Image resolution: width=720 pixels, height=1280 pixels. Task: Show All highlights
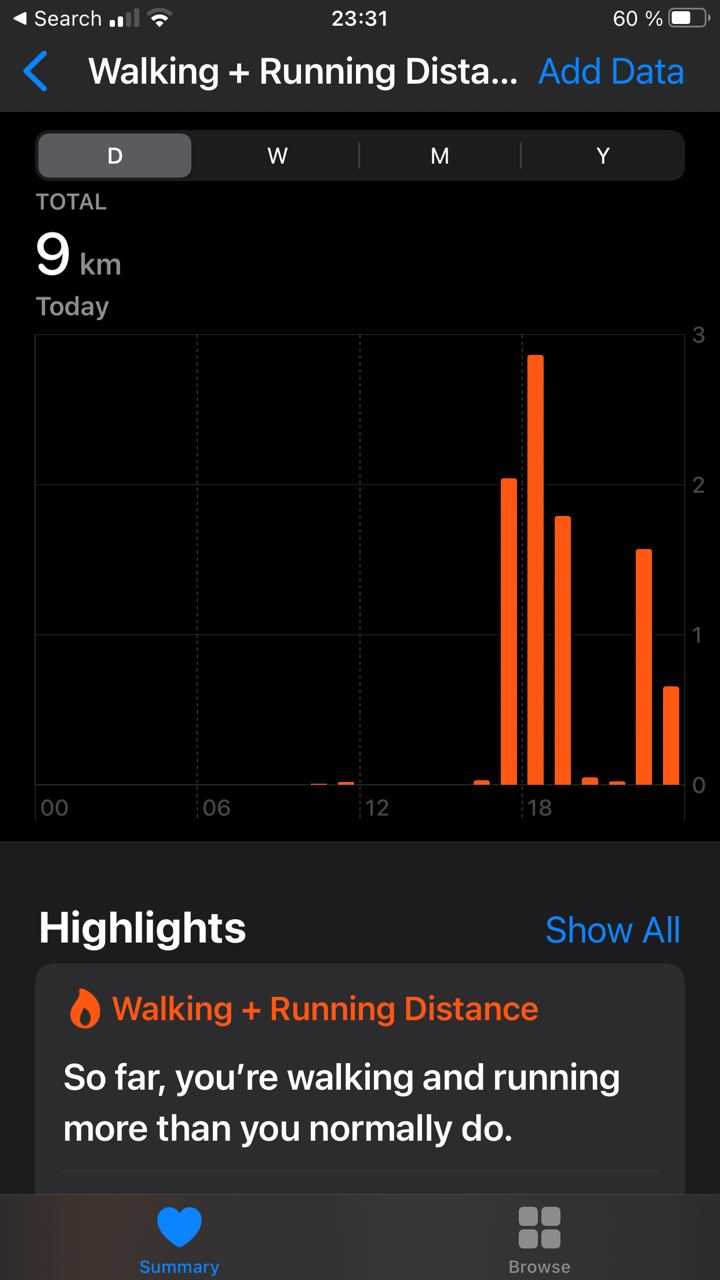(x=613, y=930)
